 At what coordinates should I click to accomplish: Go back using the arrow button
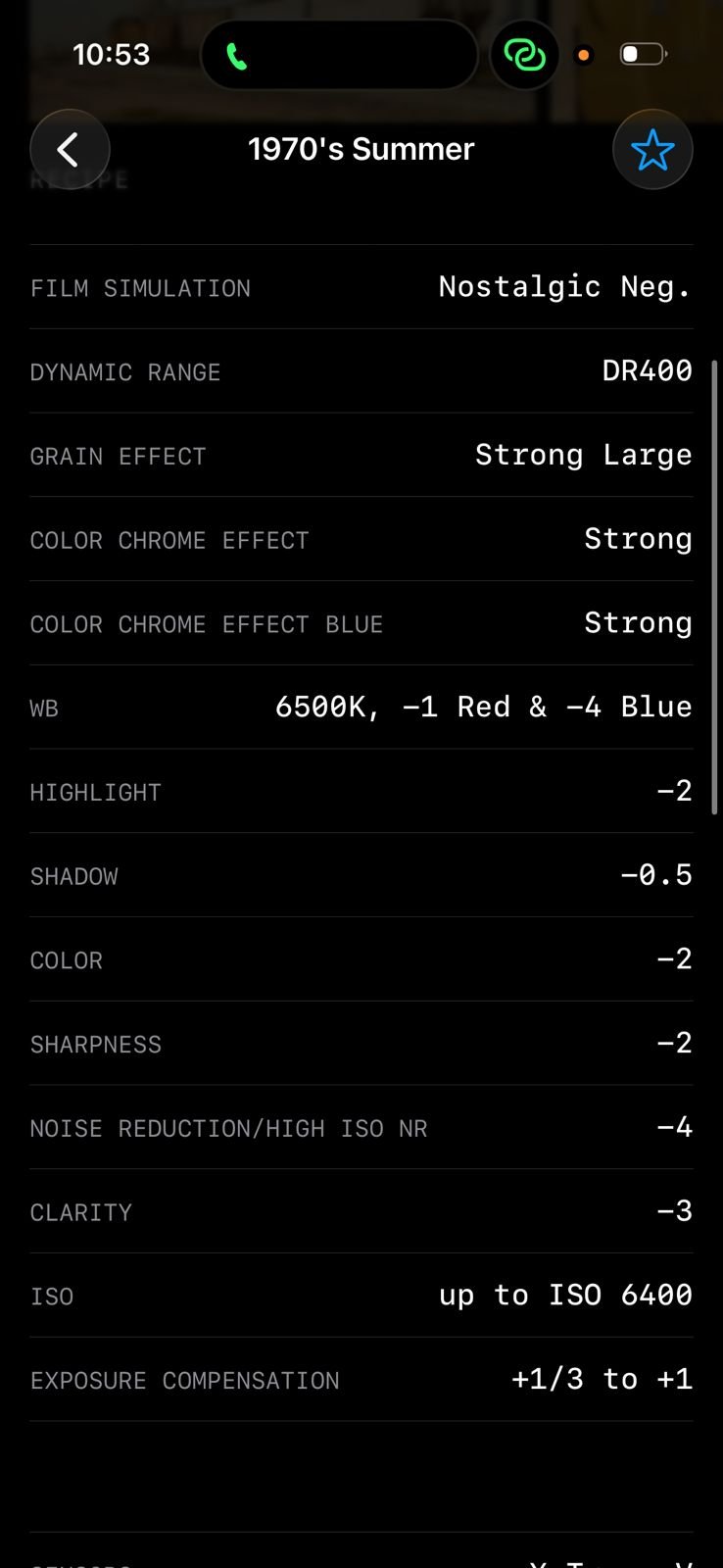click(70, 149)
